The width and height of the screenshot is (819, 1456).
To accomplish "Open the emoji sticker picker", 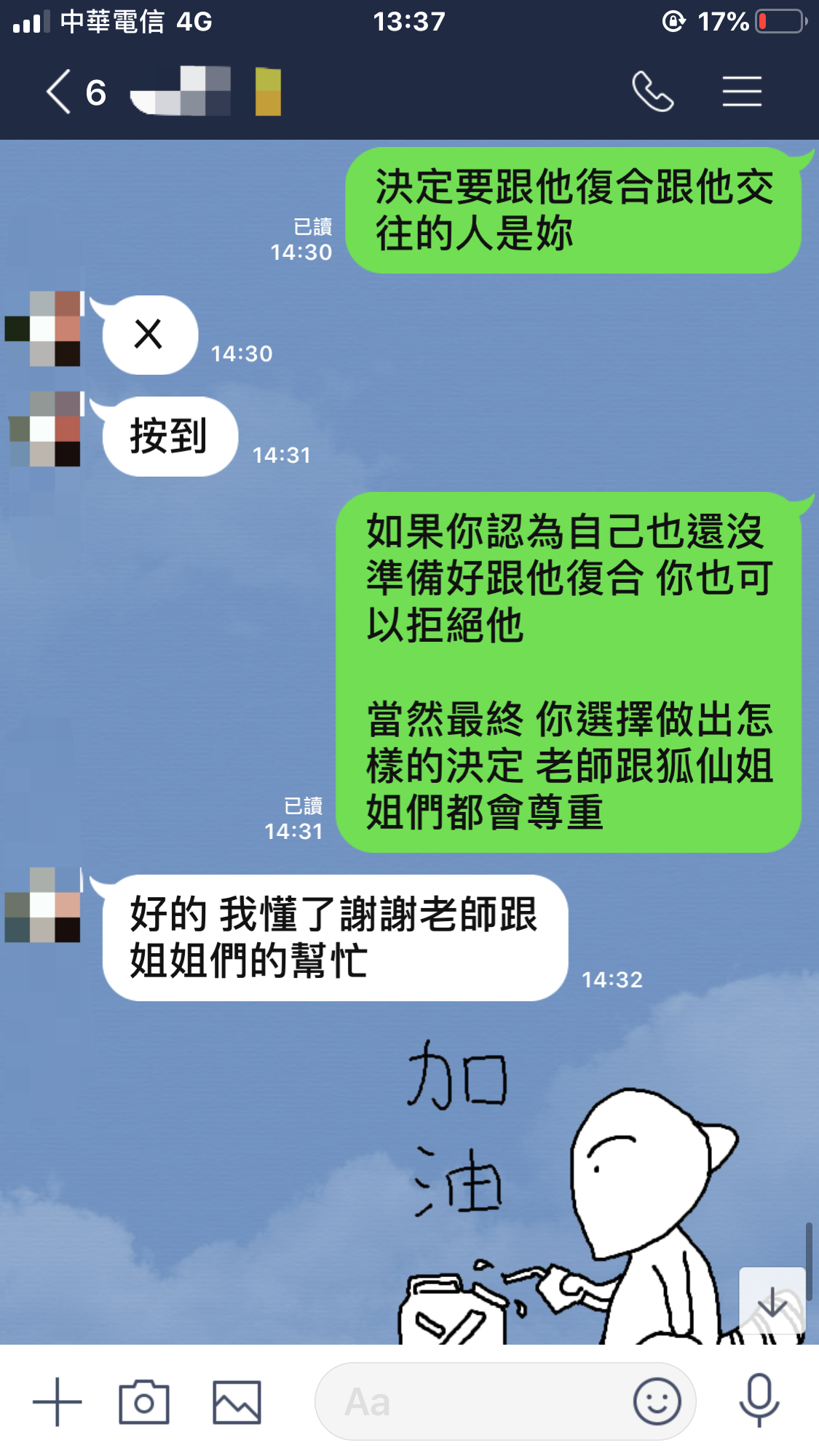I will 657,1401.
